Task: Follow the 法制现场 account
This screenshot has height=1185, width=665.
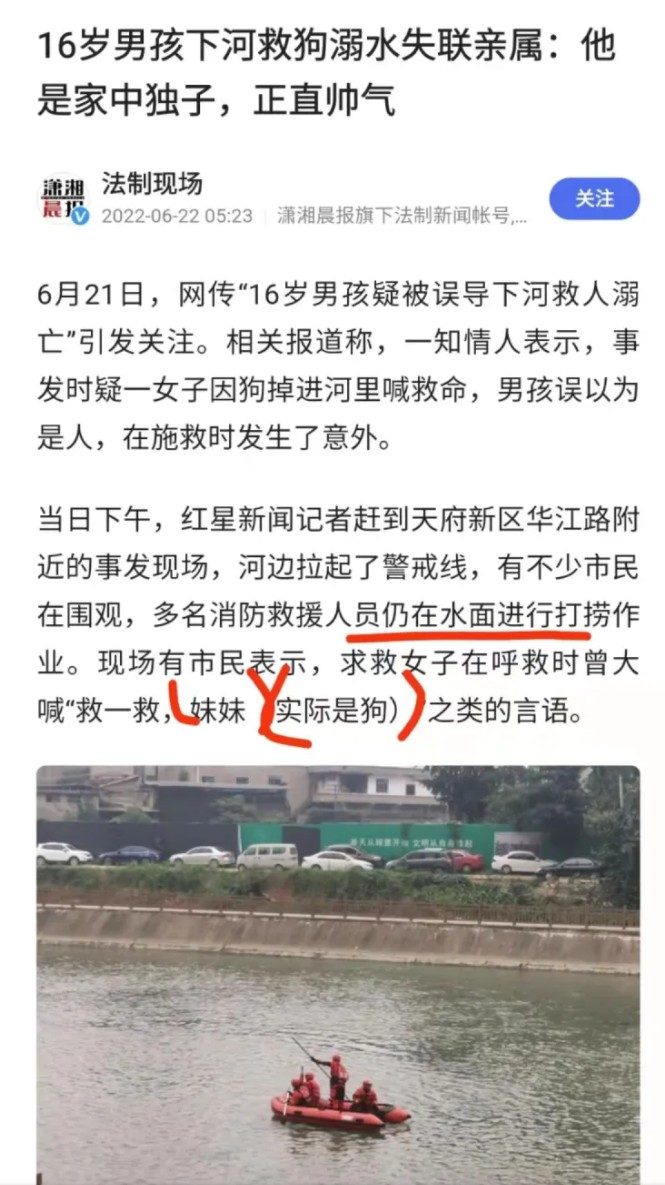Action: point(594,199)
